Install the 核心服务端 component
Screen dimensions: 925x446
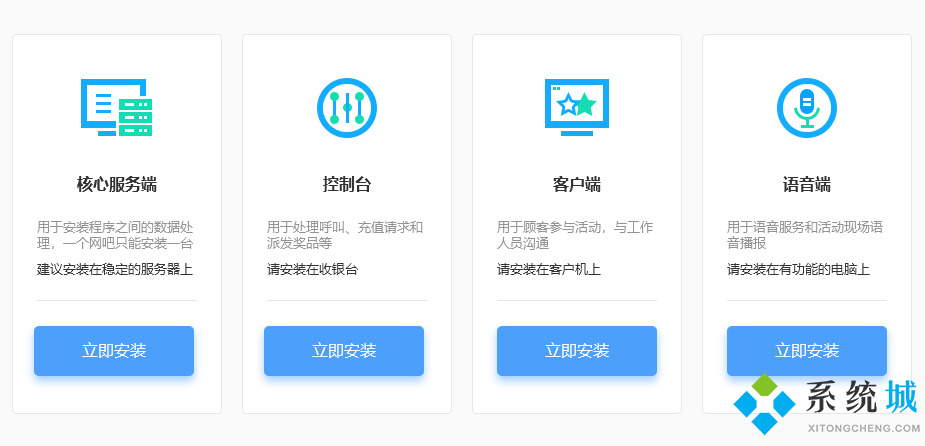(x=114, y=351)
